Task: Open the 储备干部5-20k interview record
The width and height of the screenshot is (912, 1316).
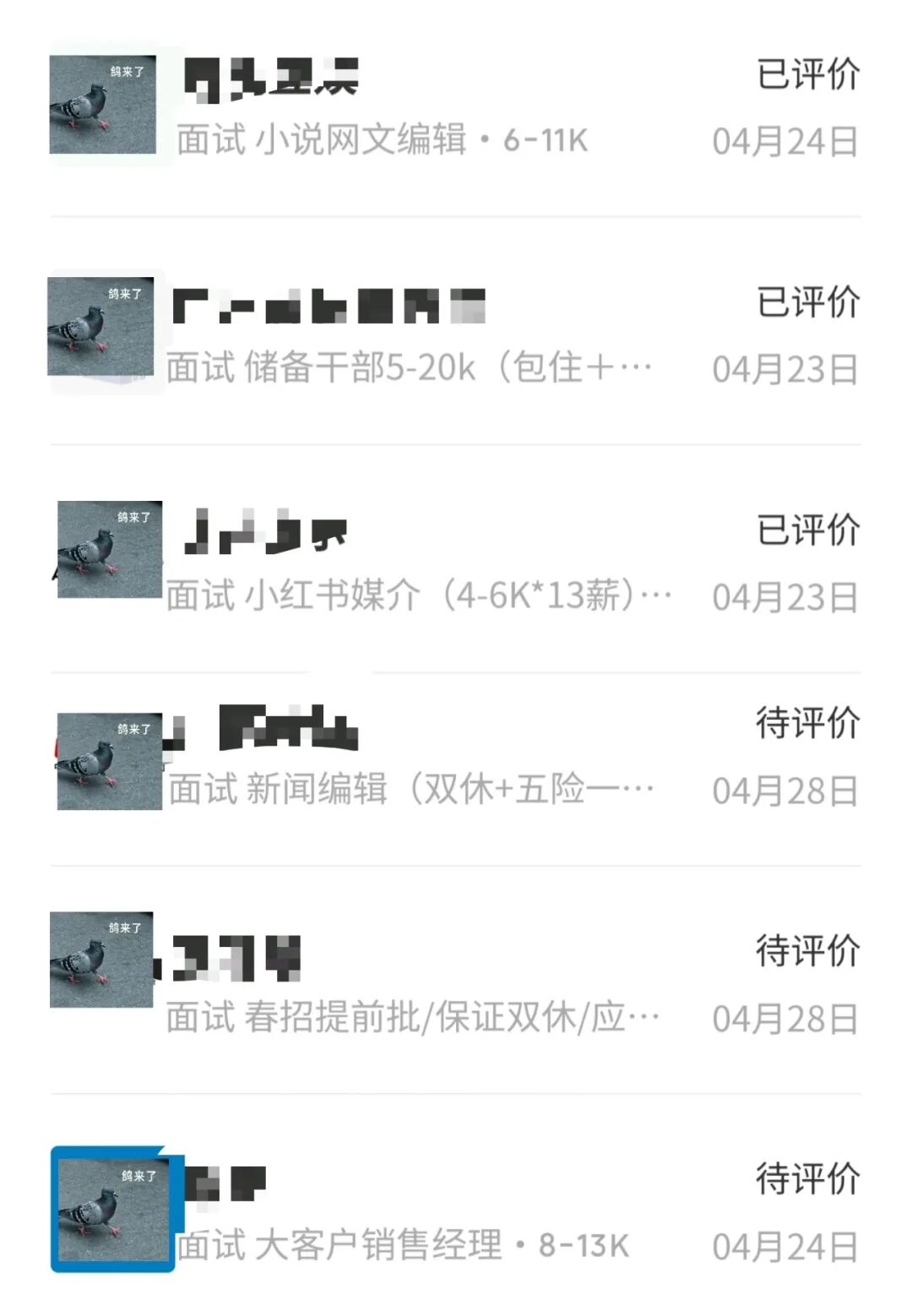Action: click(456, 331)
